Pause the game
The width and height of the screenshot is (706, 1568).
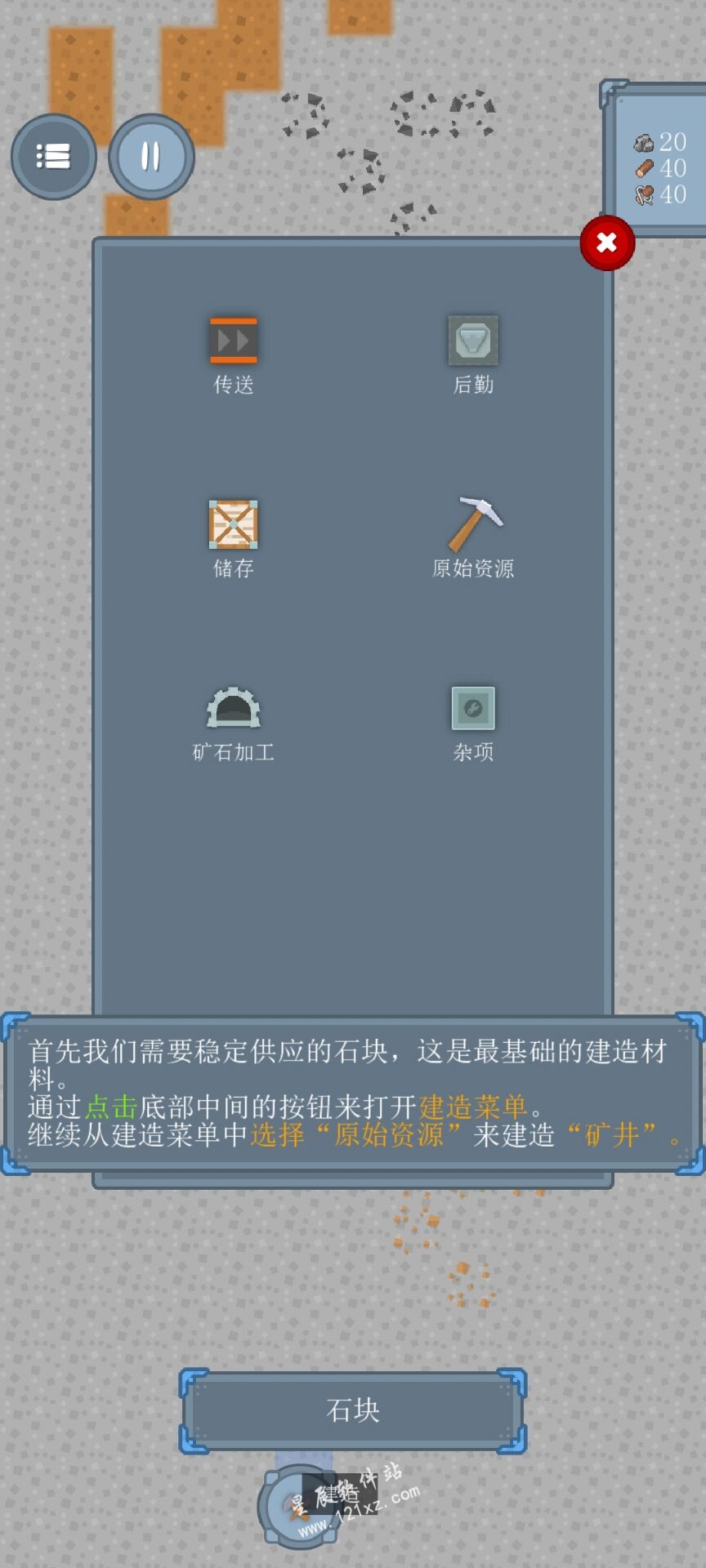pyautogui.click(x=151, y=157)
